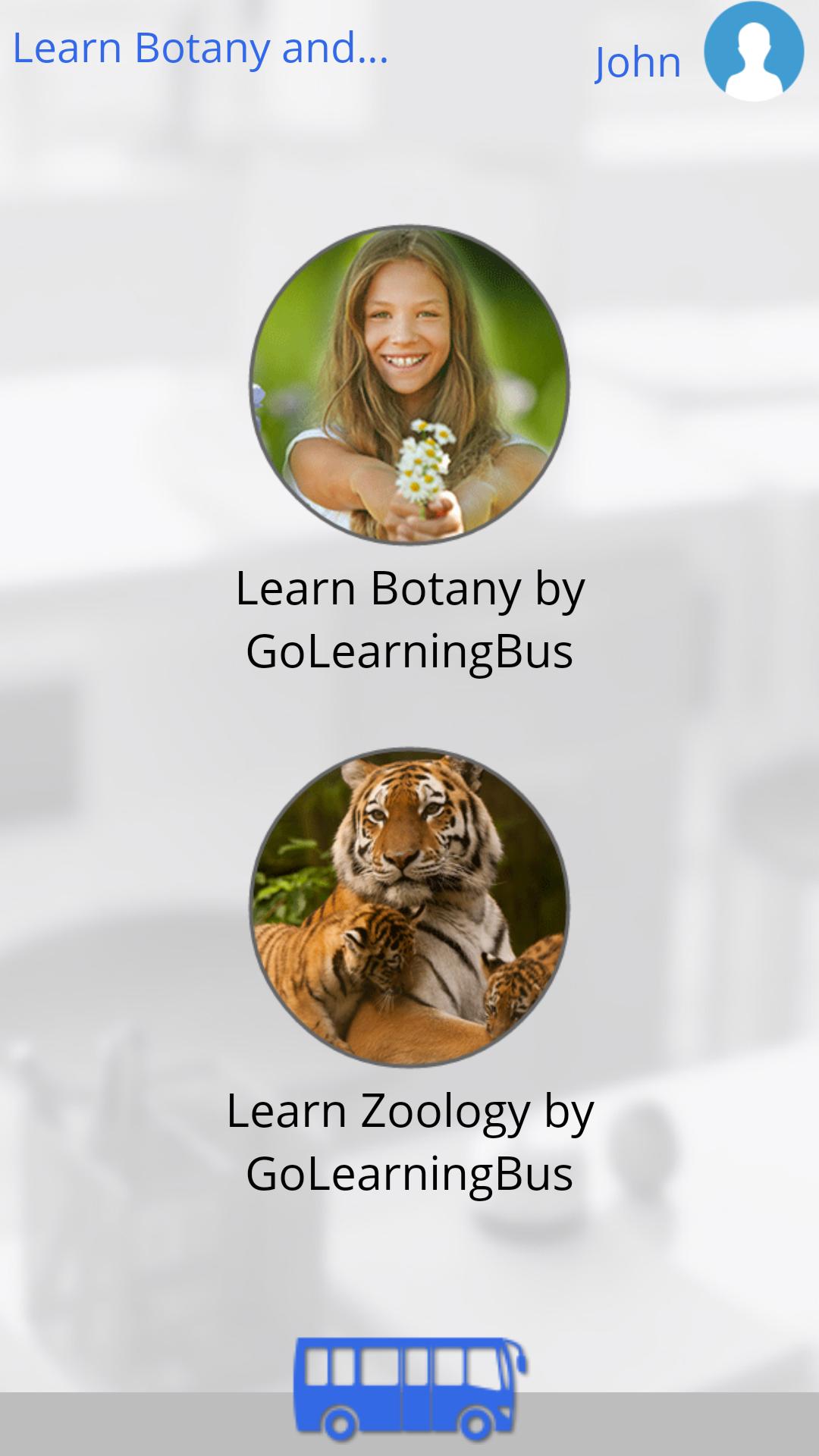Open Learn Zoology by GoLearningBus
Viewport: 819px width, 1456px height.
[x=409, y=907]
